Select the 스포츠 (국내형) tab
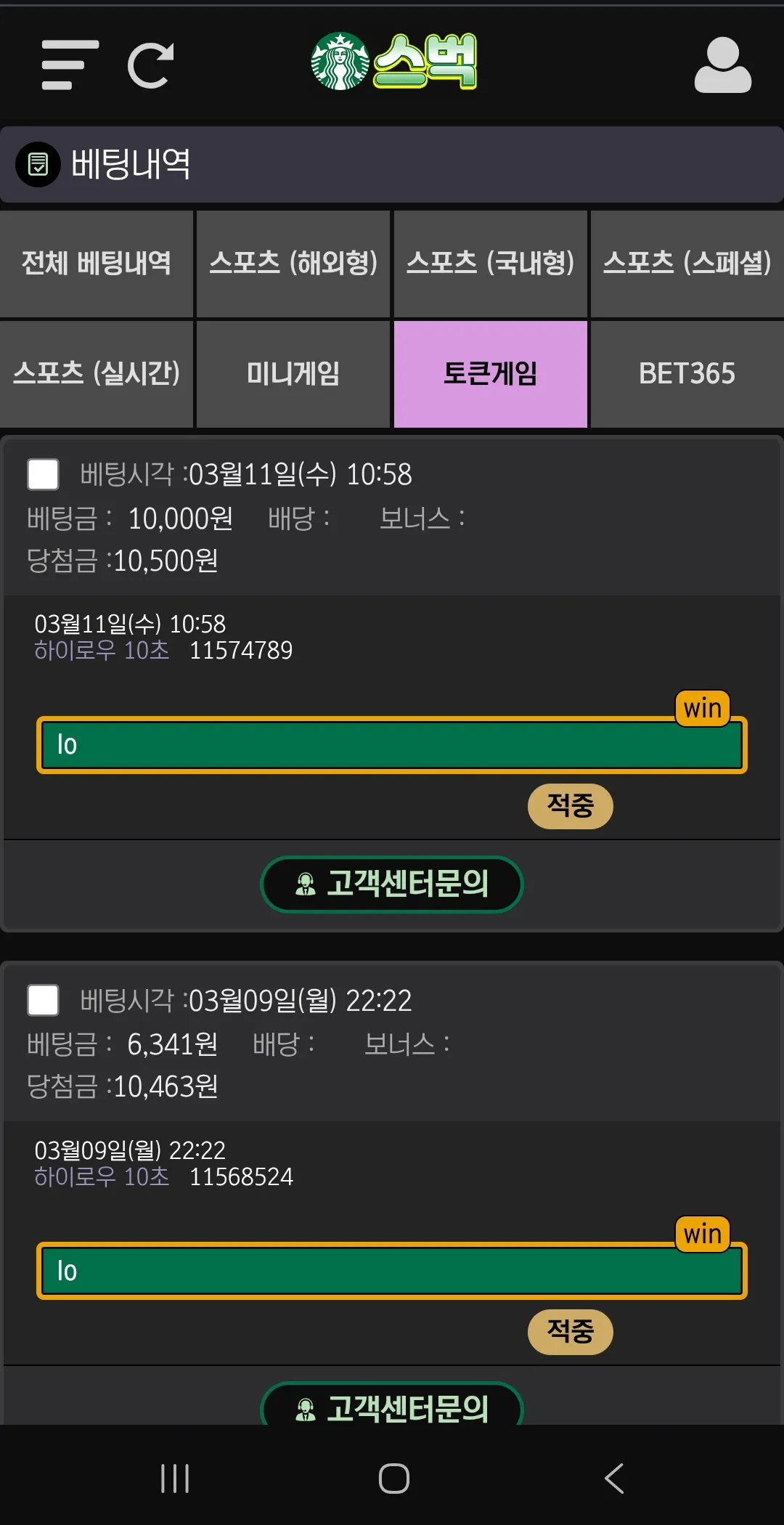This screenshot has height=1525, width=784. (491, 264)
